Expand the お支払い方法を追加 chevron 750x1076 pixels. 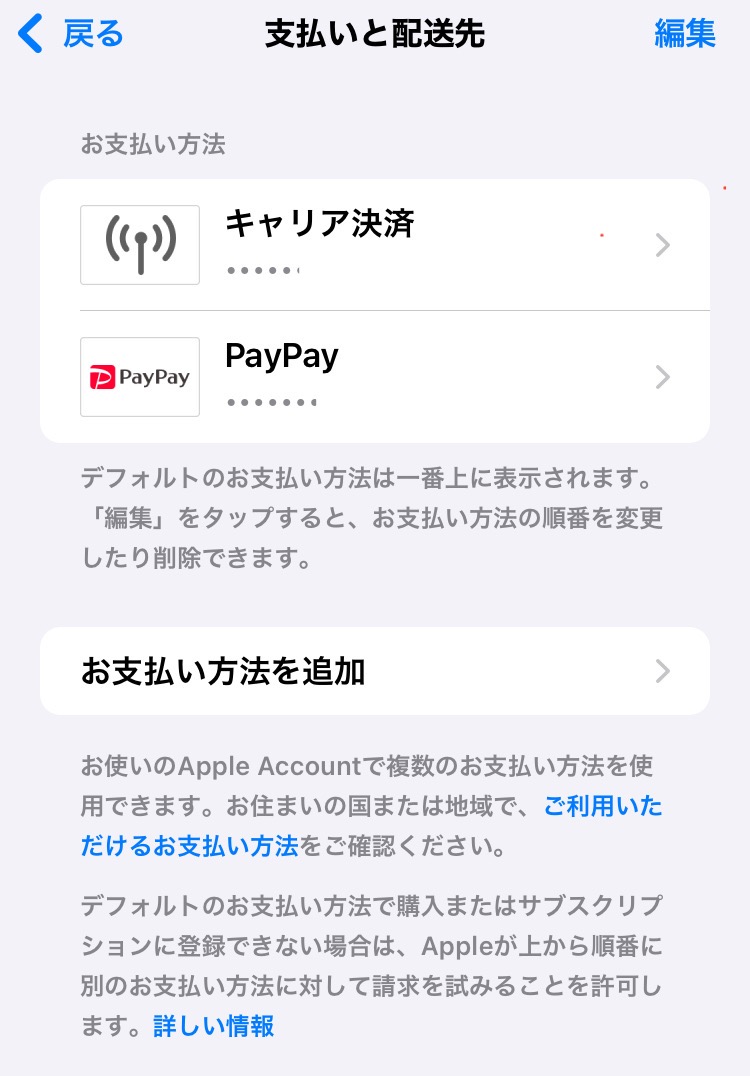click(x=662, y=671)
